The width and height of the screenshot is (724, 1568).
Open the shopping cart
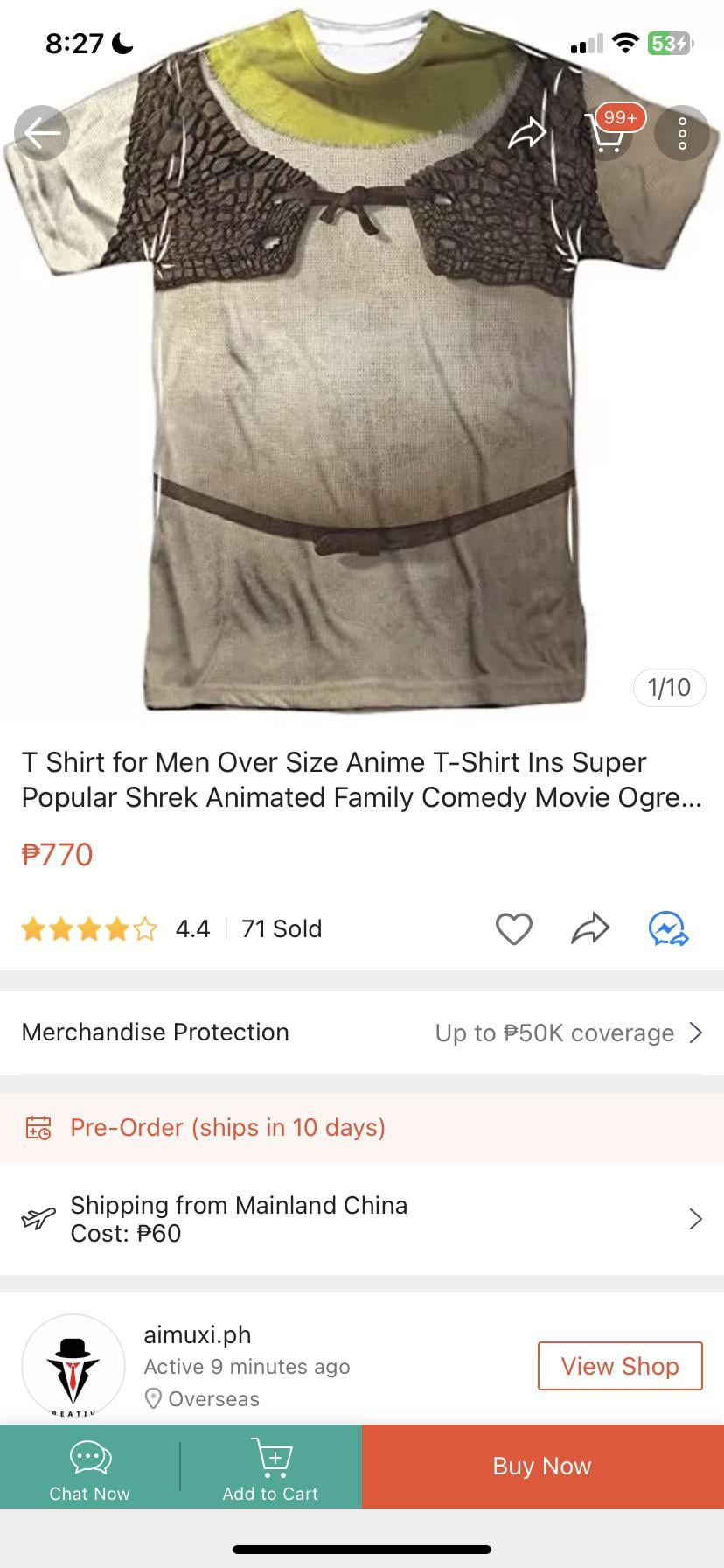[609, 133]
